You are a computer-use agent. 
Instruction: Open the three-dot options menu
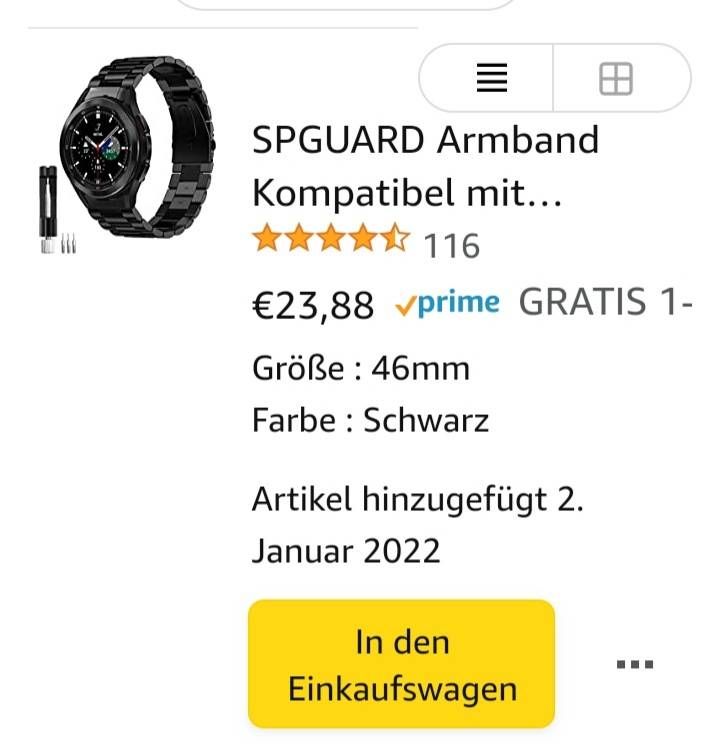pos(635,664)
